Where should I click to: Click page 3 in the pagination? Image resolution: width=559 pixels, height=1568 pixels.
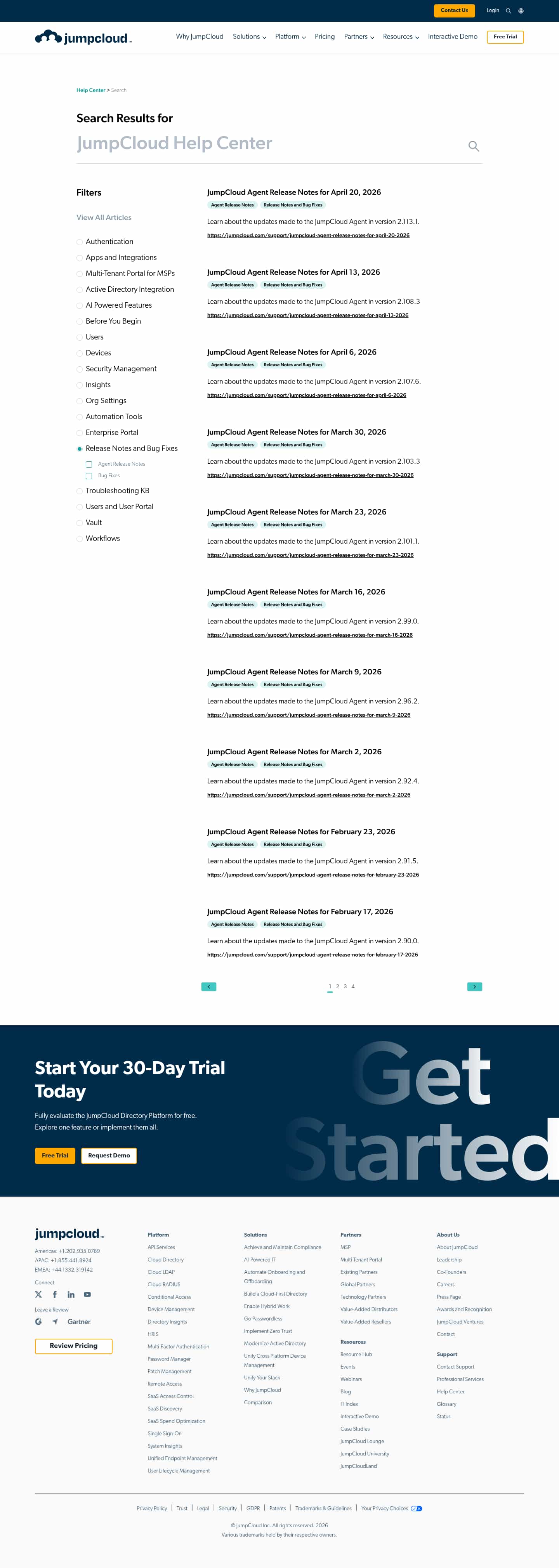345,986
